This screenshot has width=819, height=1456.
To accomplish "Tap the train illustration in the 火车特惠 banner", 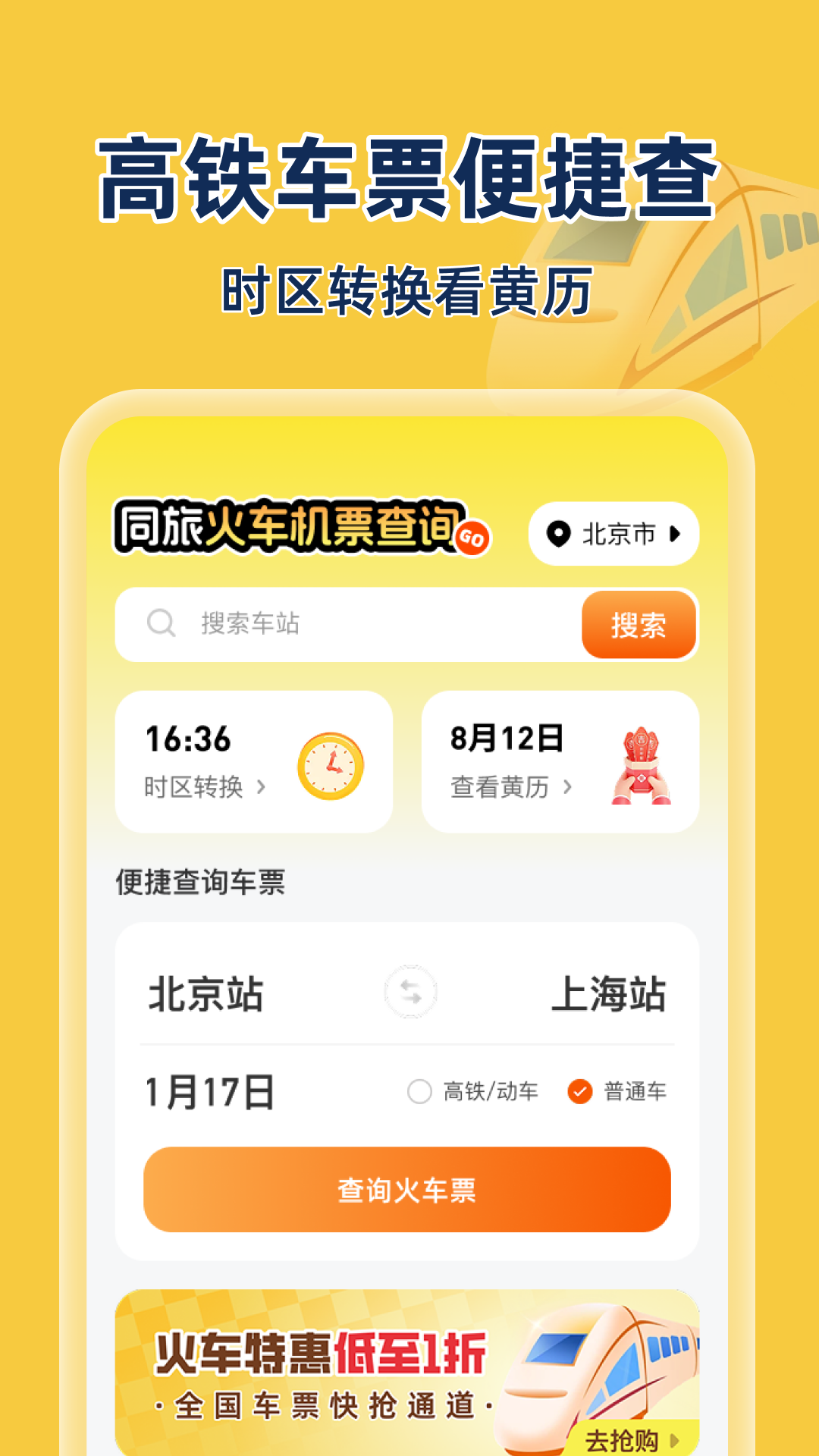I will pos(599,1373).
